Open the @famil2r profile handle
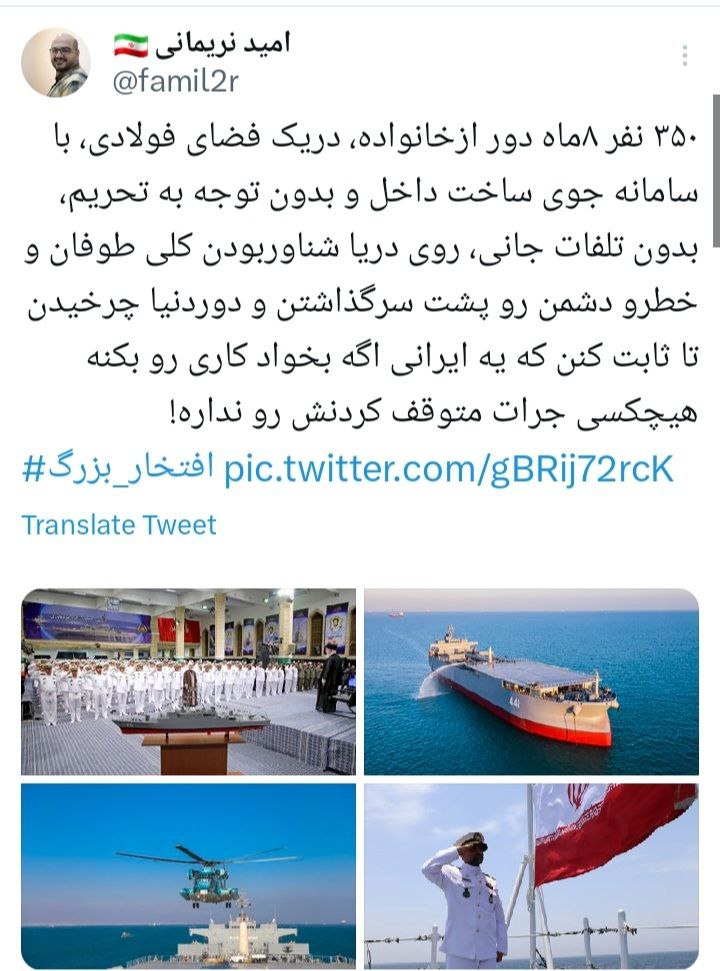The image size is (720, 971). [175, 81]
